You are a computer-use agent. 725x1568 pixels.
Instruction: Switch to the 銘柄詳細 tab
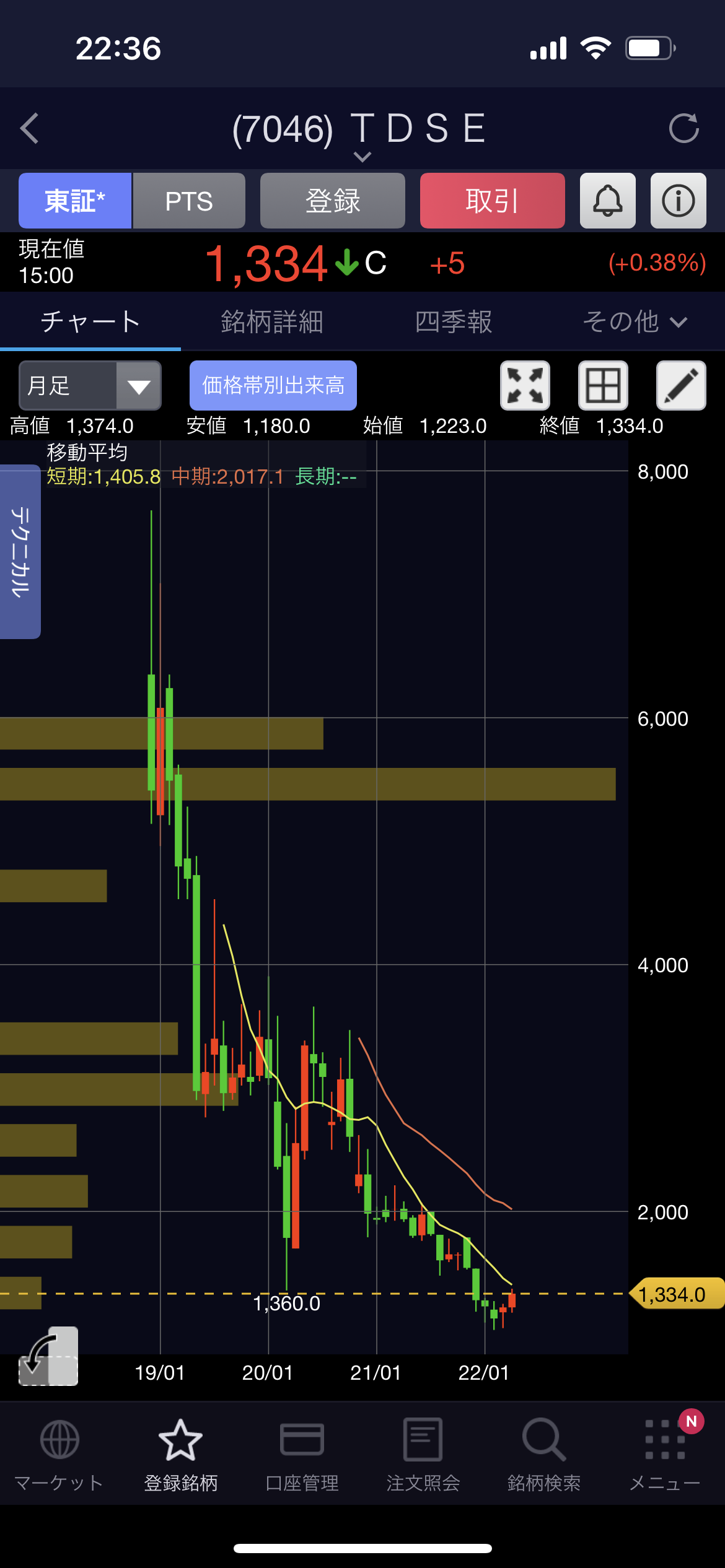272,322
